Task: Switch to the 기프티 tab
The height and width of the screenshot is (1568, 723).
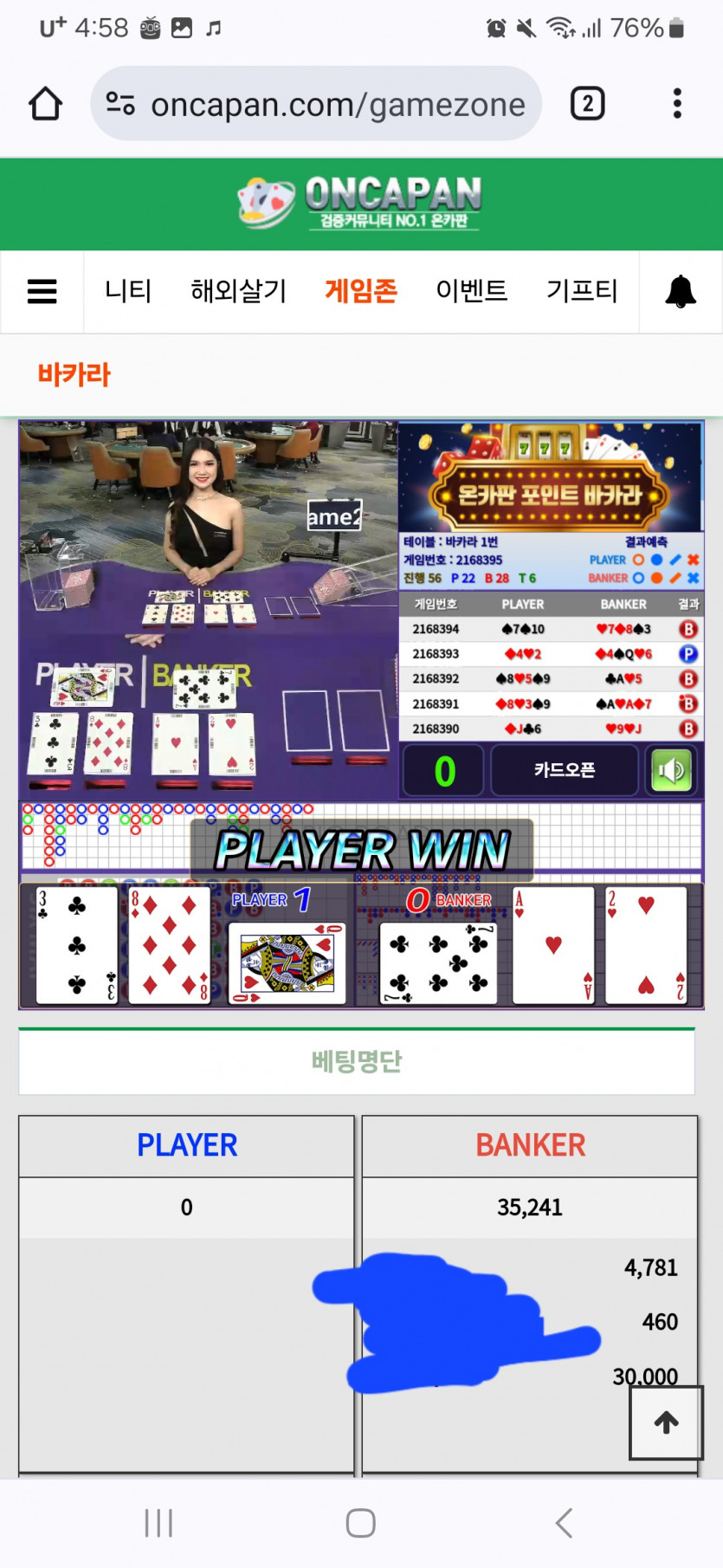Action: (581, 291)
